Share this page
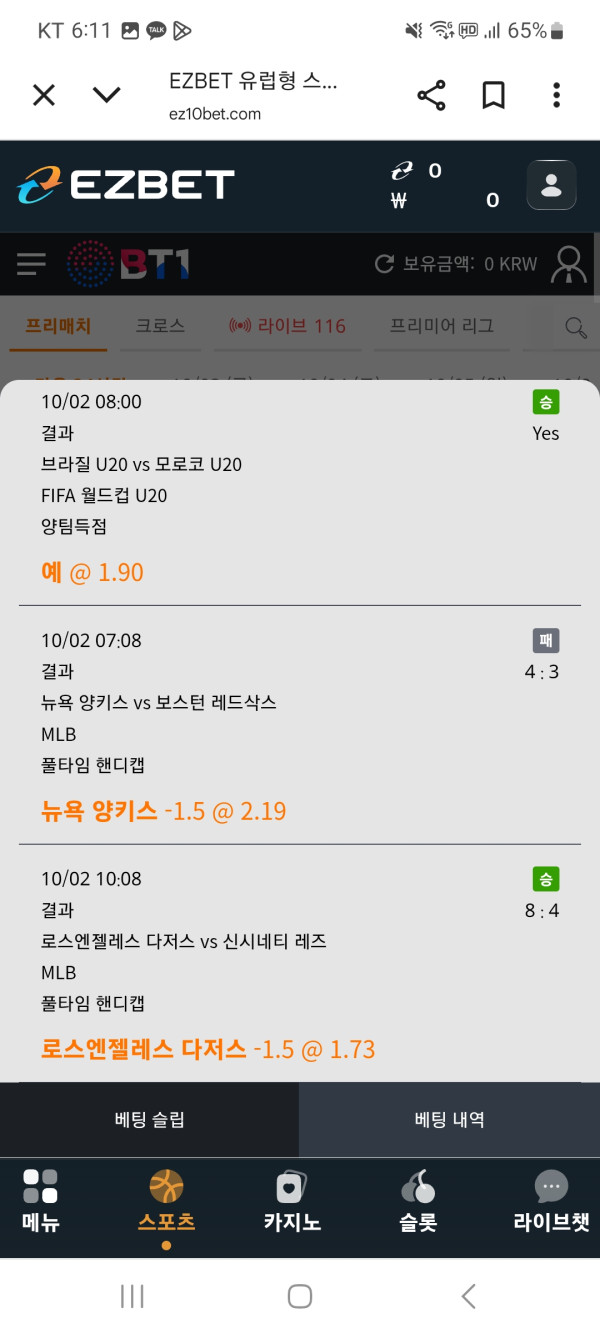The width and height of the screenshot is (600, 1333). pos(431,96)
